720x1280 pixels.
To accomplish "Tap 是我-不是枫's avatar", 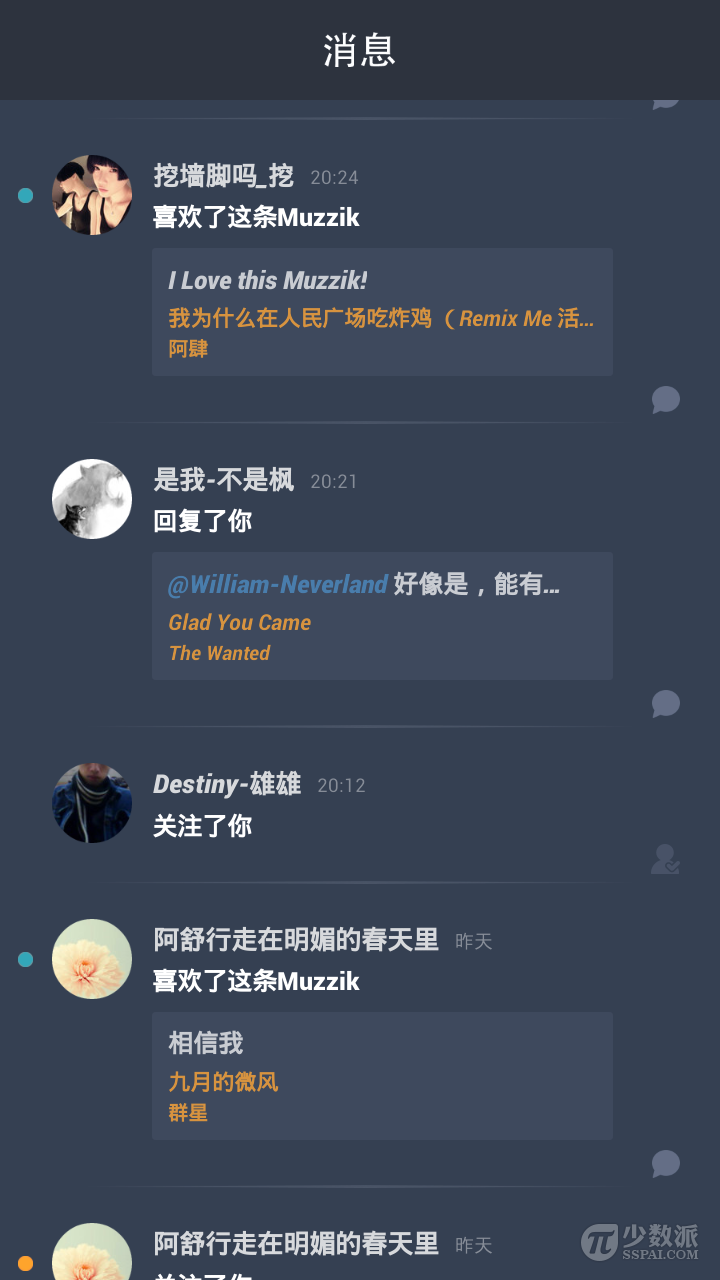I will tap(92, 499).
